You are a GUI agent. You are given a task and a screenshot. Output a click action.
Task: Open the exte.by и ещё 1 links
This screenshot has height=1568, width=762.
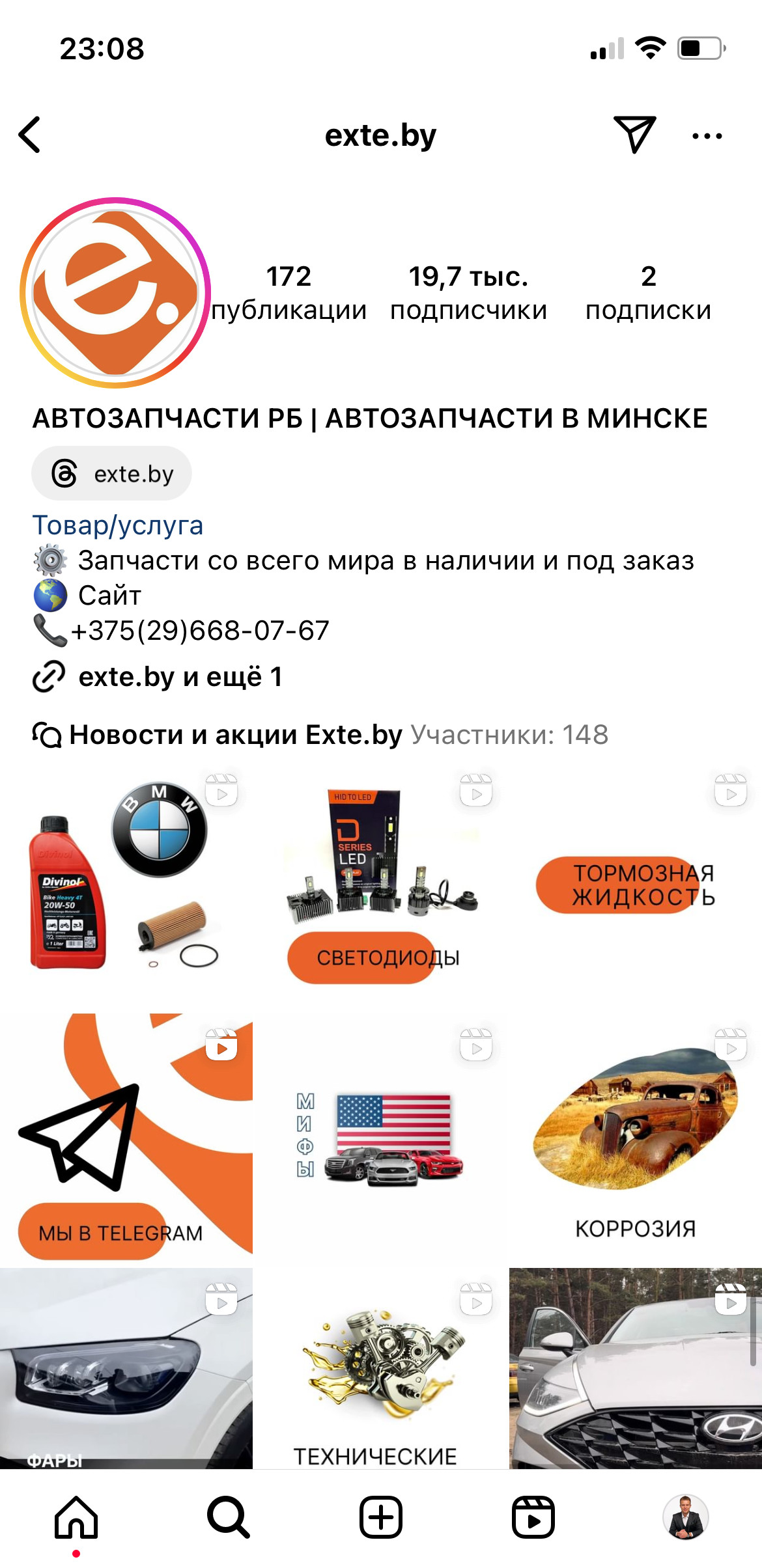[x=180, y=677]
